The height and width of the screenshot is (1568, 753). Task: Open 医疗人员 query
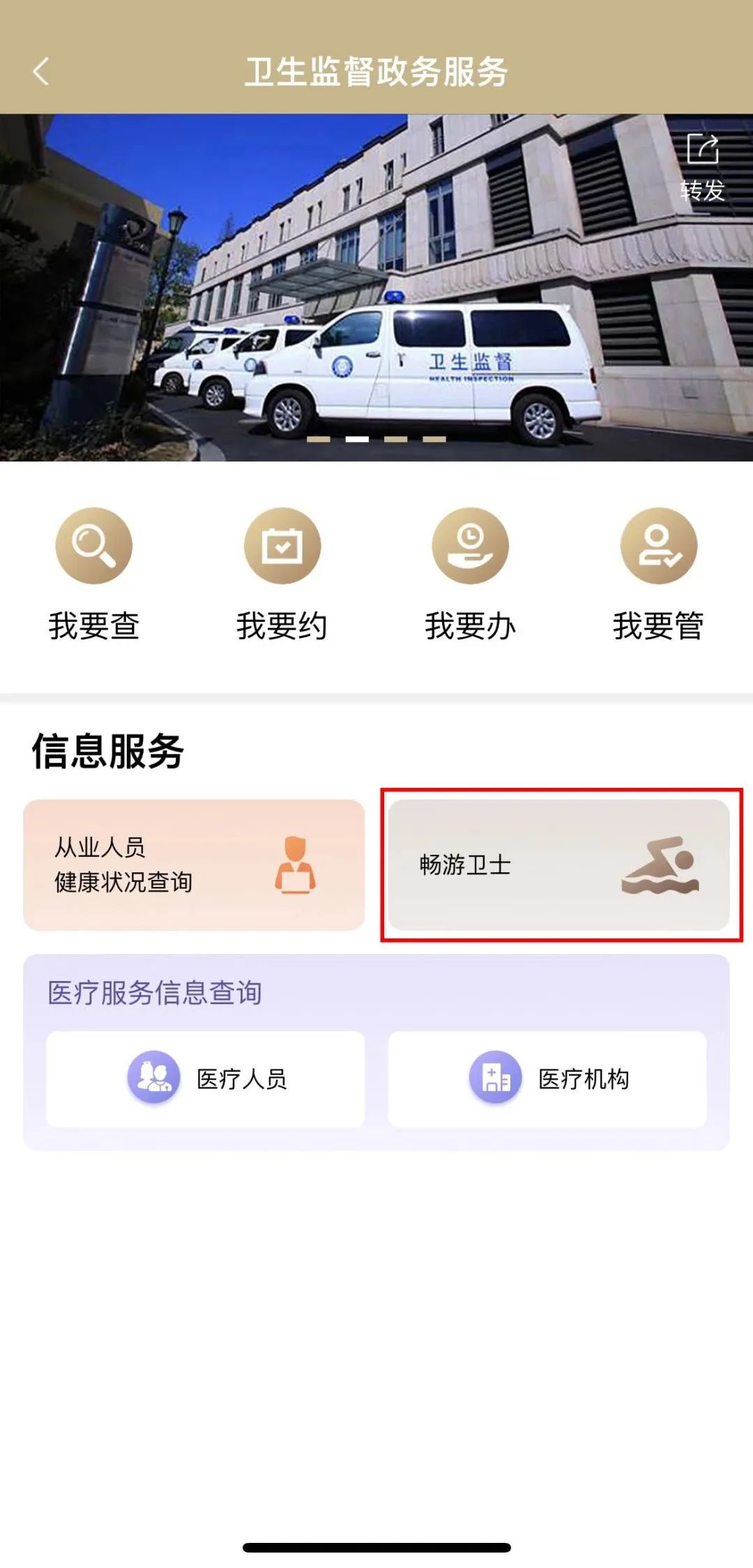pyautogui.click(x=206, y=1079)
